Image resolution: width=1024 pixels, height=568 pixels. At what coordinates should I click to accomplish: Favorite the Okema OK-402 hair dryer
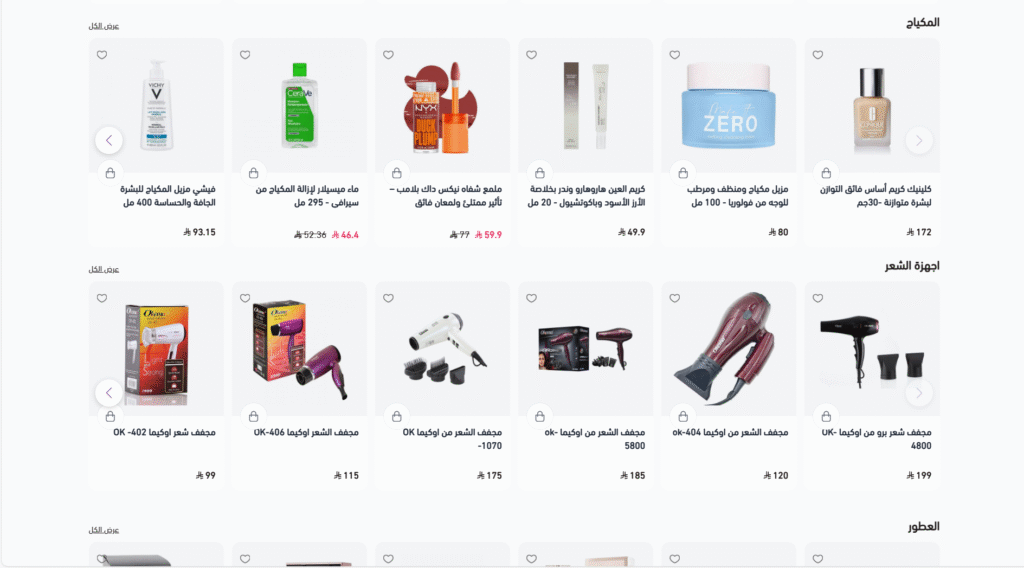(x=103, y=298)
